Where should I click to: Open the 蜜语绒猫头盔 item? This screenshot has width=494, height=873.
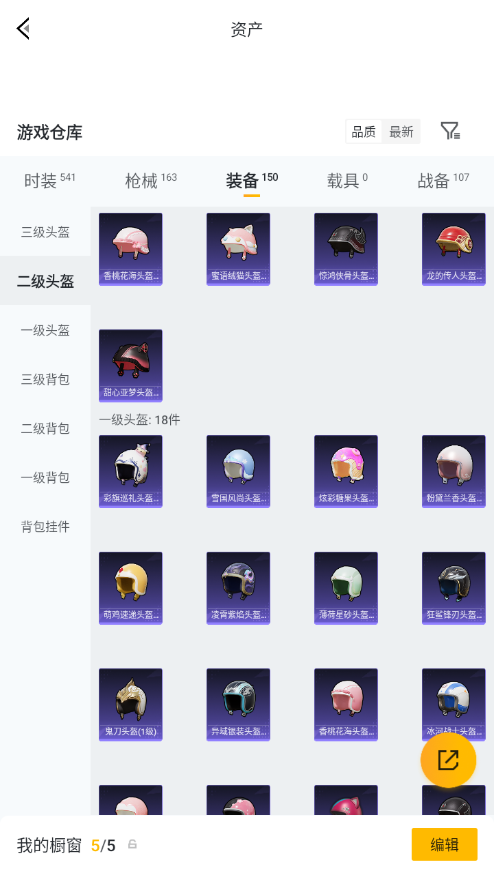coord(238,249)
